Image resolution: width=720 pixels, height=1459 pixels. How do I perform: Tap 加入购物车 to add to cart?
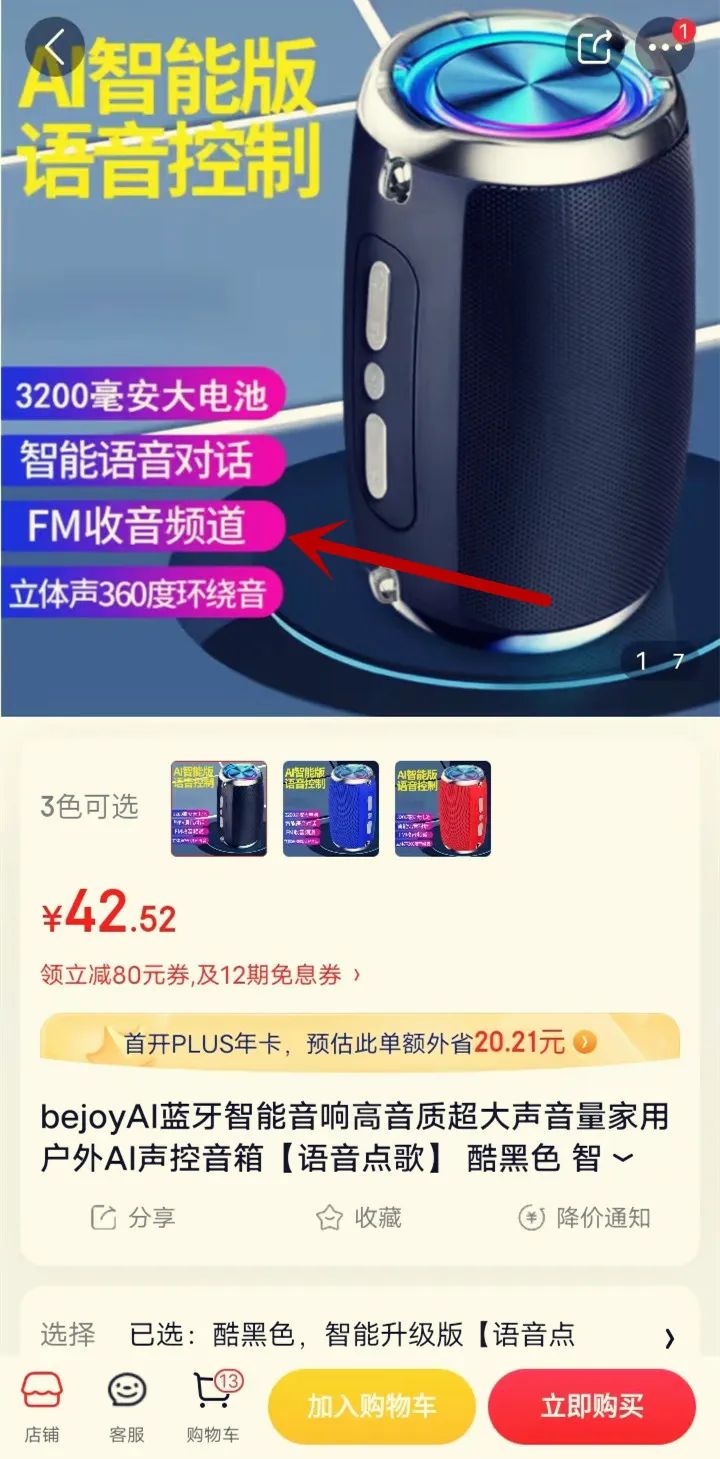[371, 1406]
